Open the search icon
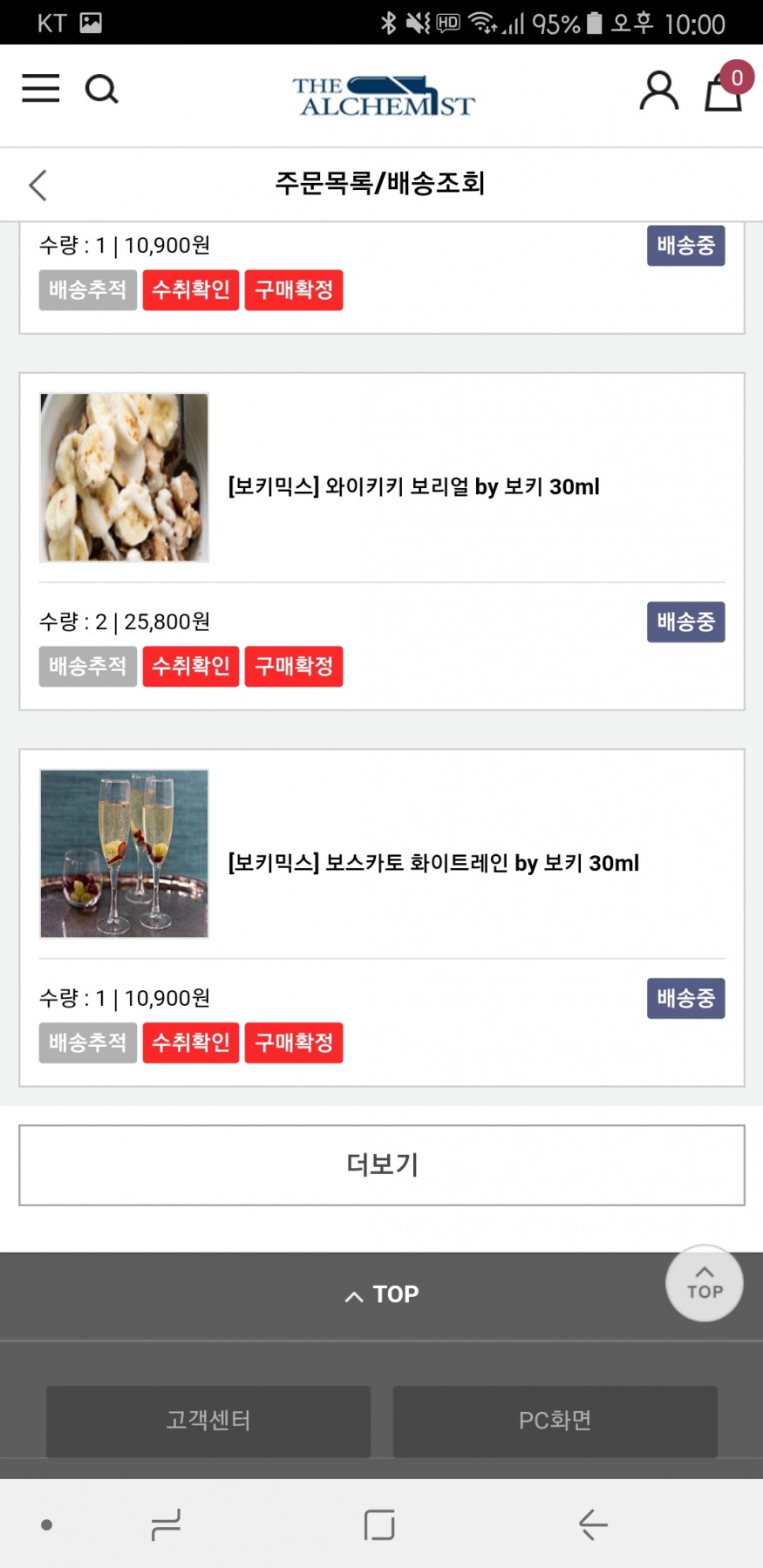Screen dimensions: 763x1568 pyautogui.click(x=101, y=89)
